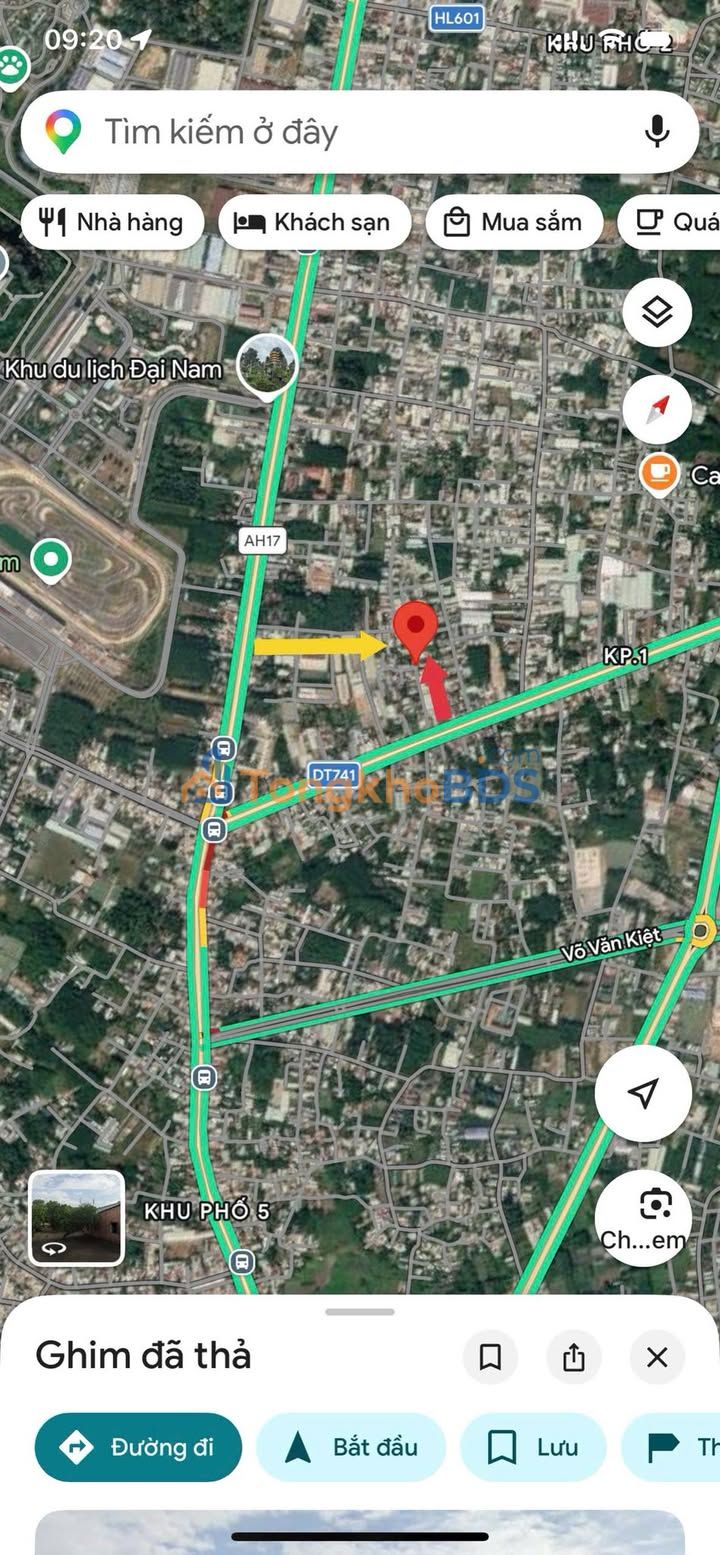
Task: Select the Khách sạn chip
Action: point(314,222)
